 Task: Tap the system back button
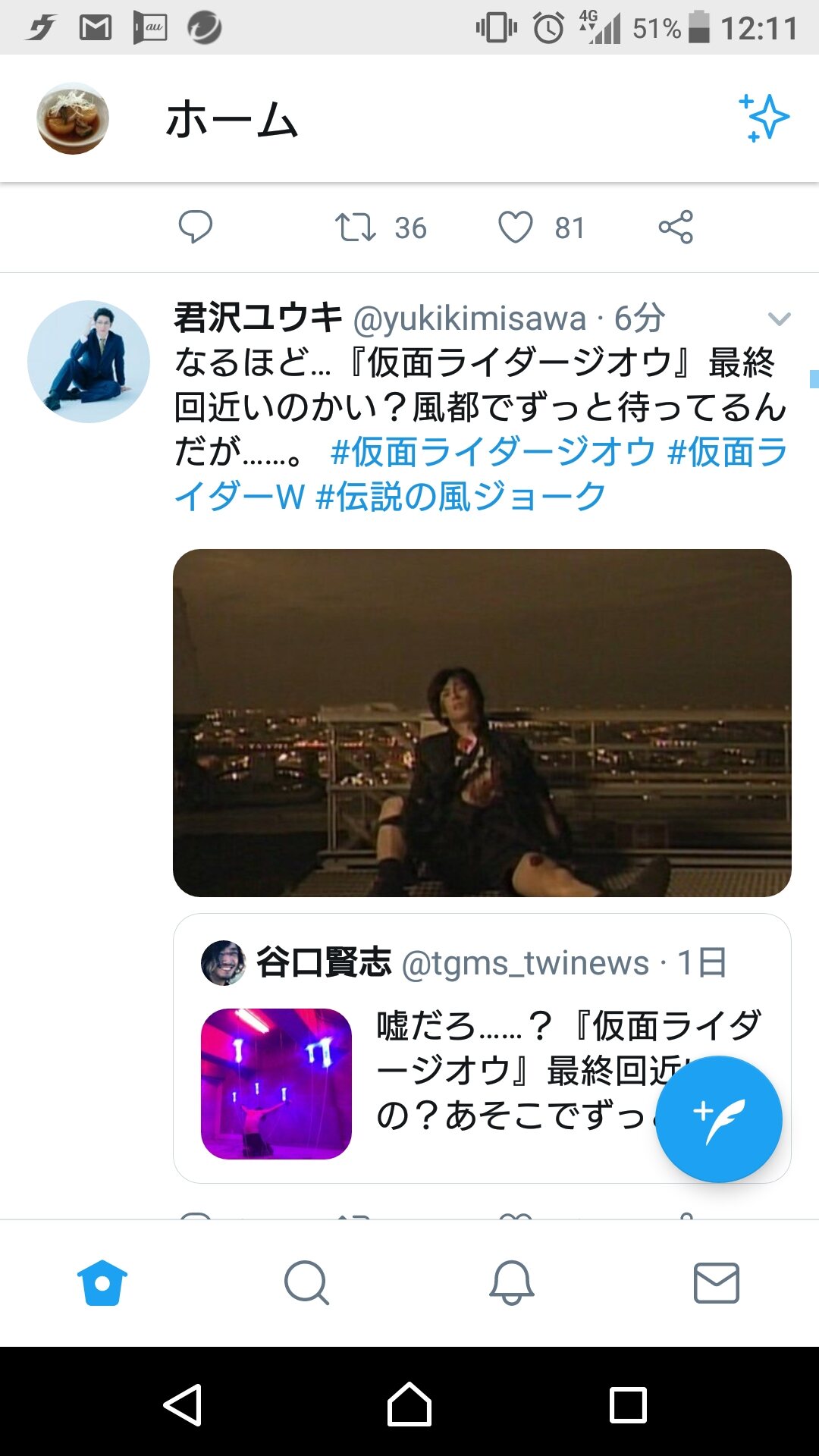(183, 1404)
